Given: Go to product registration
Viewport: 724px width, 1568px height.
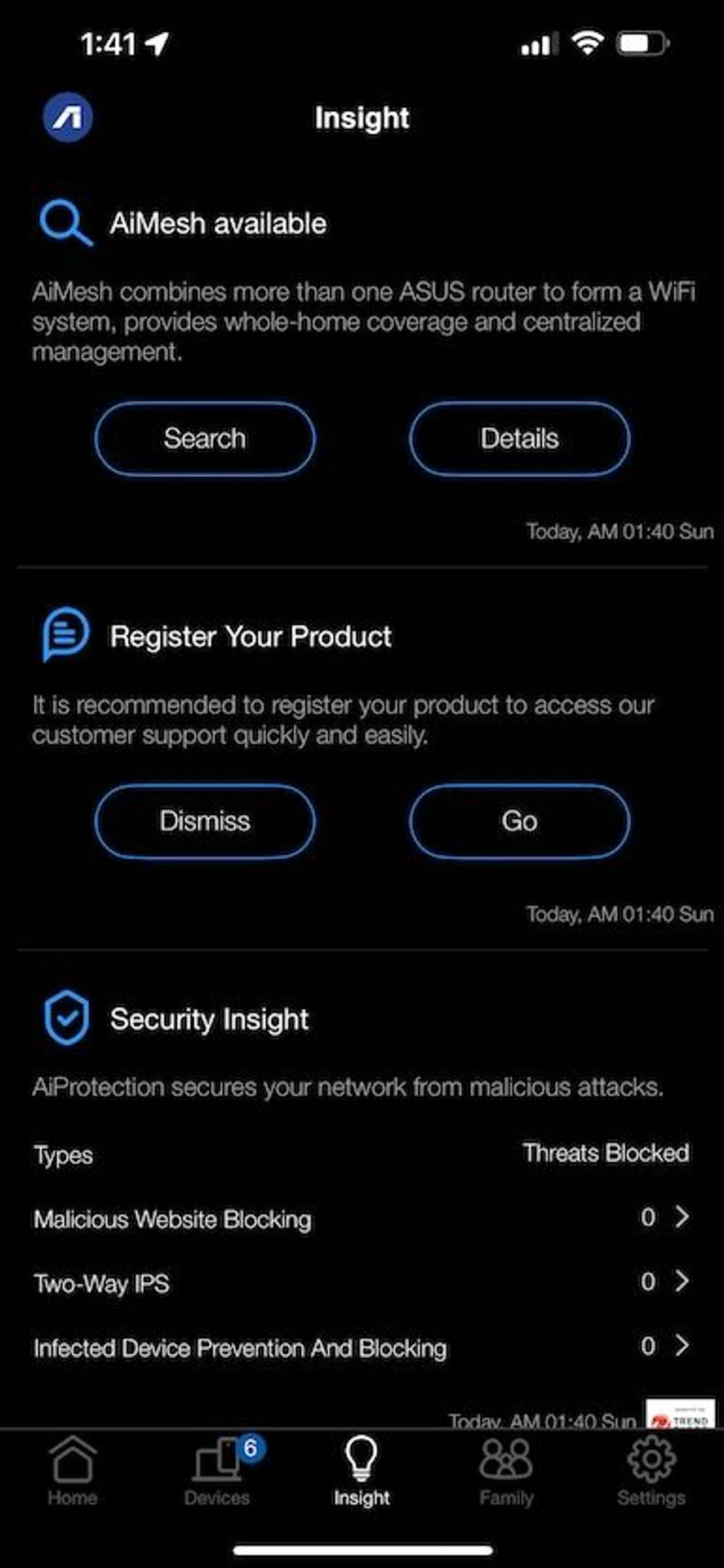Looking at the screenshot, I should point(519,821).
